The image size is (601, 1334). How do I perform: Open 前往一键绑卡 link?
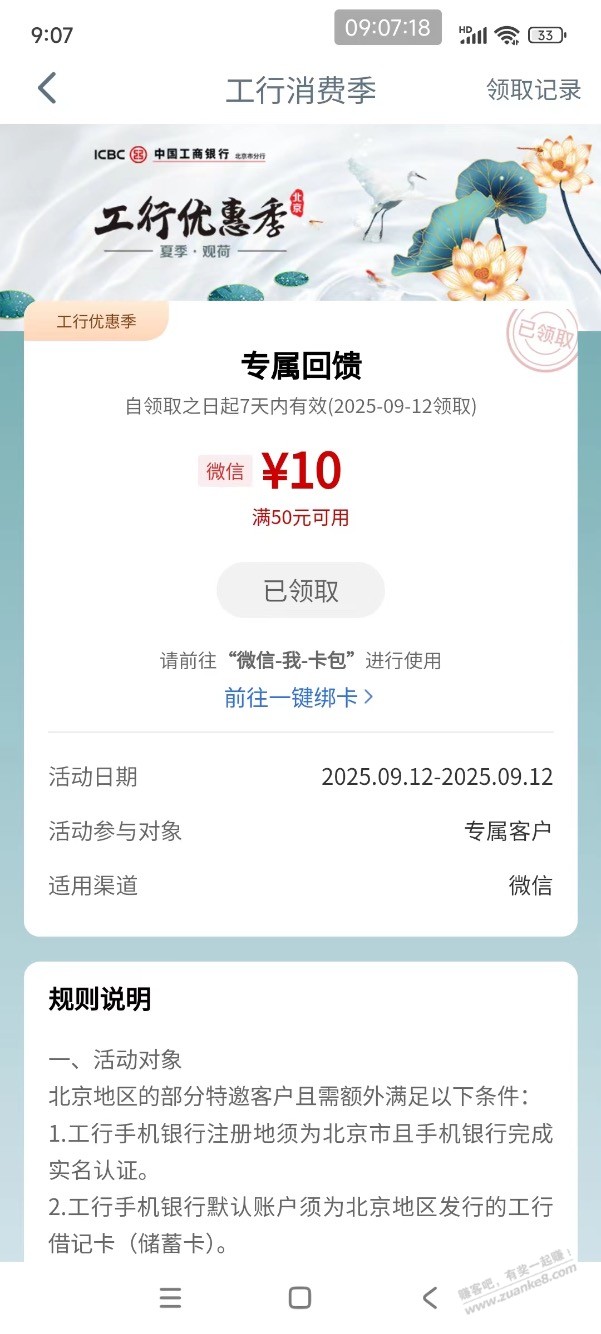point(299,698)
